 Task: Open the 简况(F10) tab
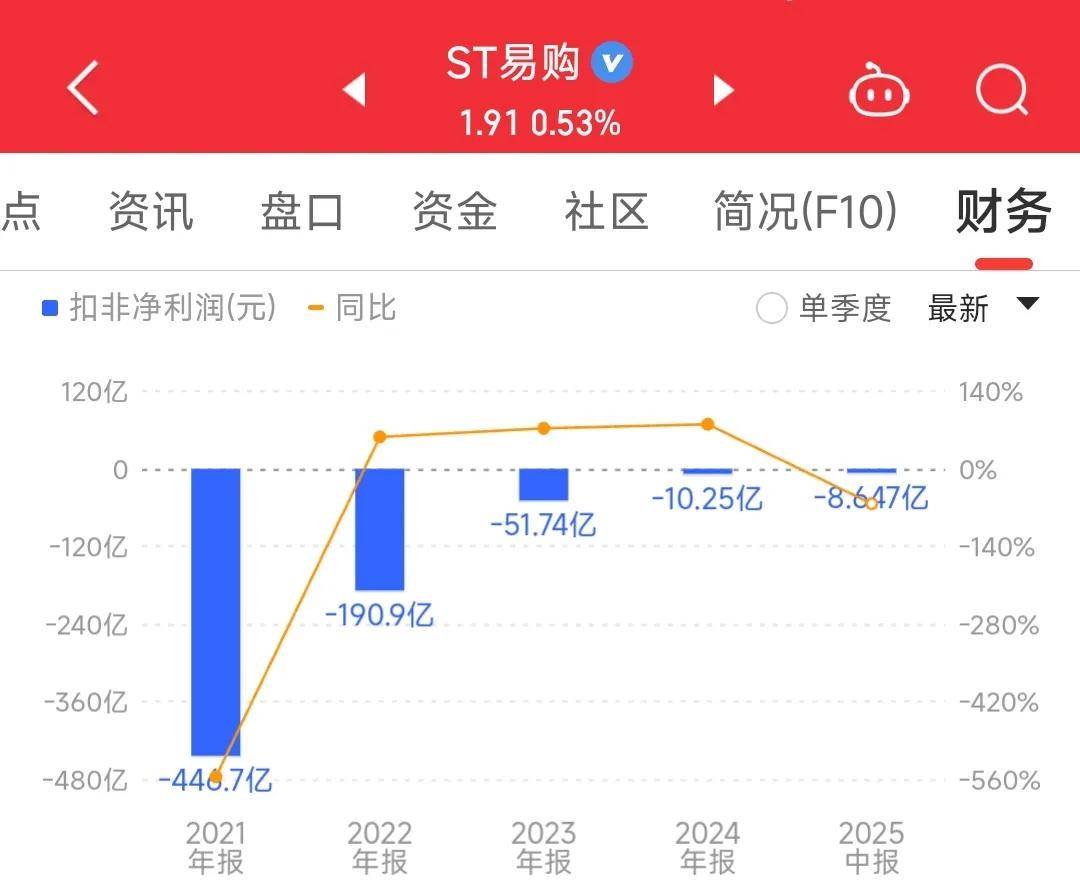(805, 212)
